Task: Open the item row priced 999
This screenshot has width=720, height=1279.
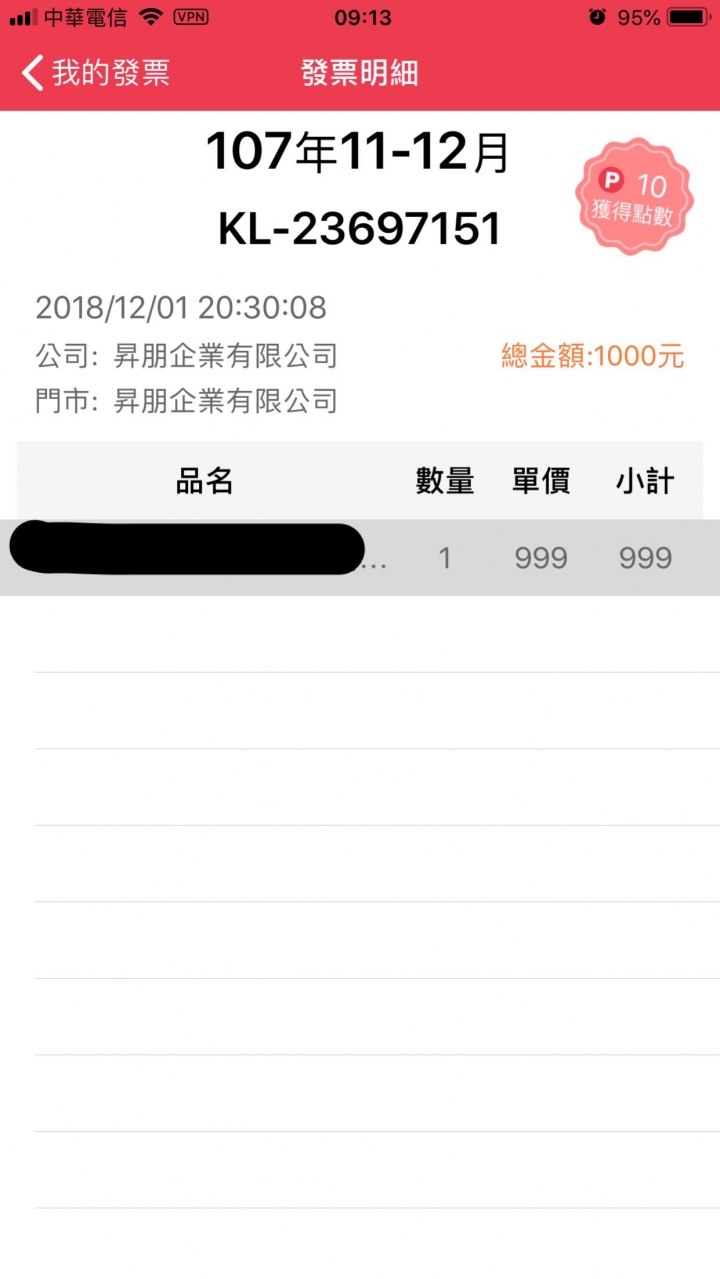Action: tap(360, 558)
